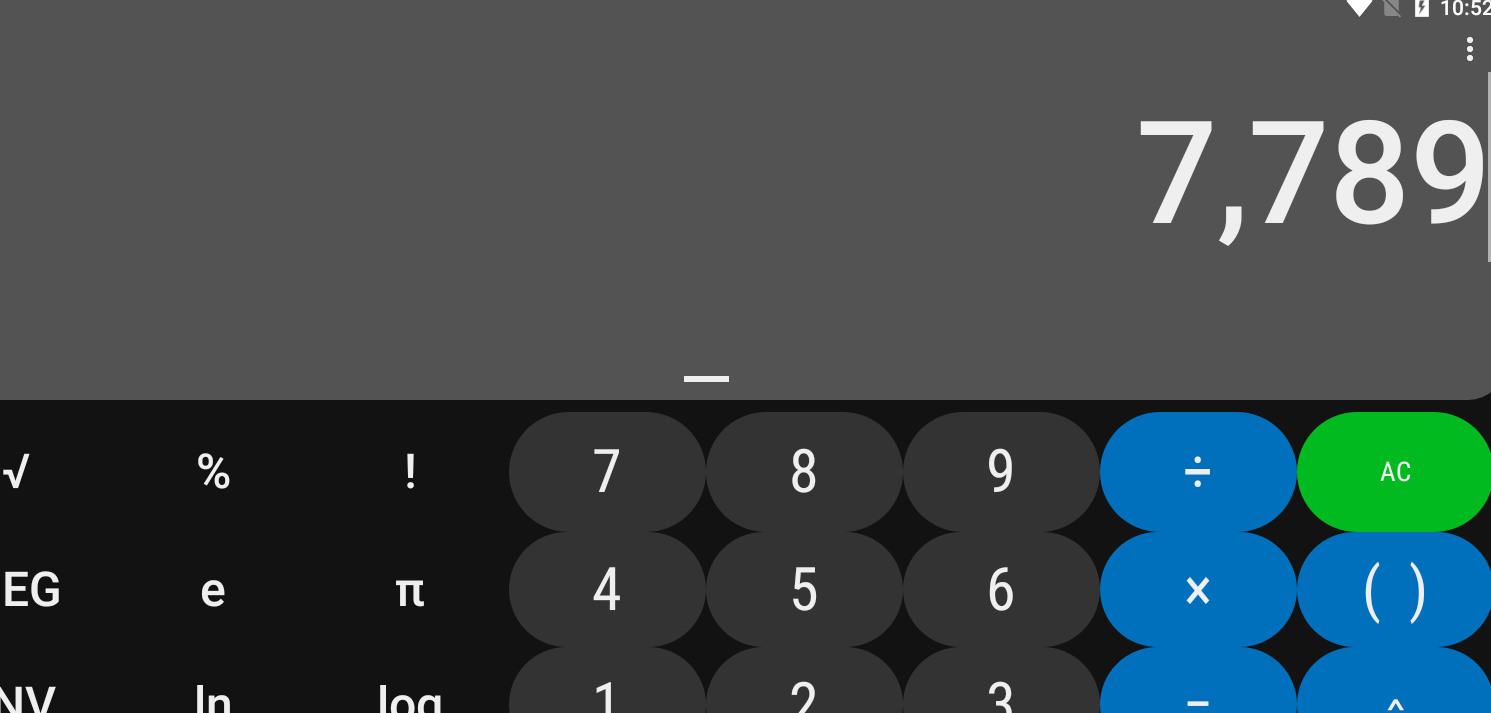Screen dimensions: 1491x713
Task: Tap the history drag handle
Action: (706, 379)
